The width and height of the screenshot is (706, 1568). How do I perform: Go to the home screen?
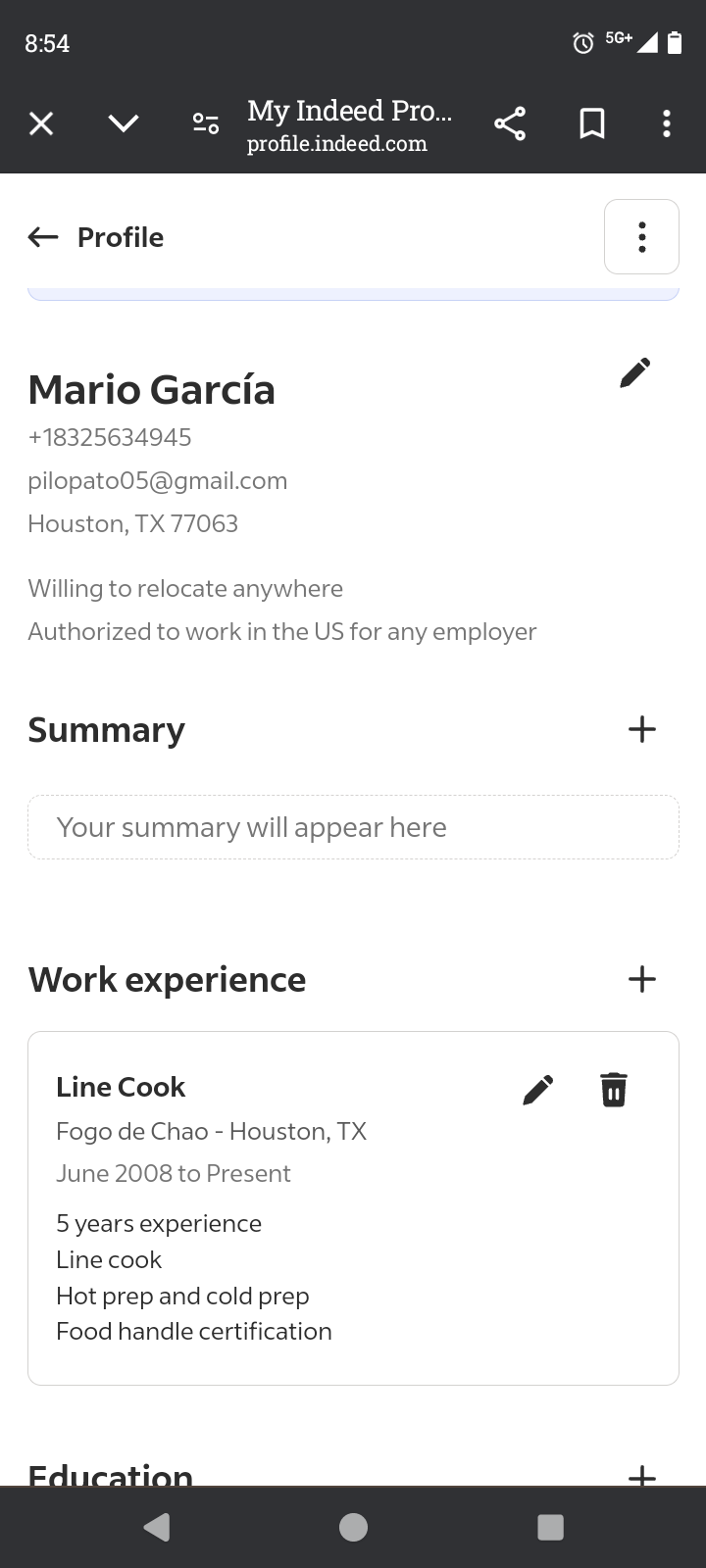click(353, 1527)
